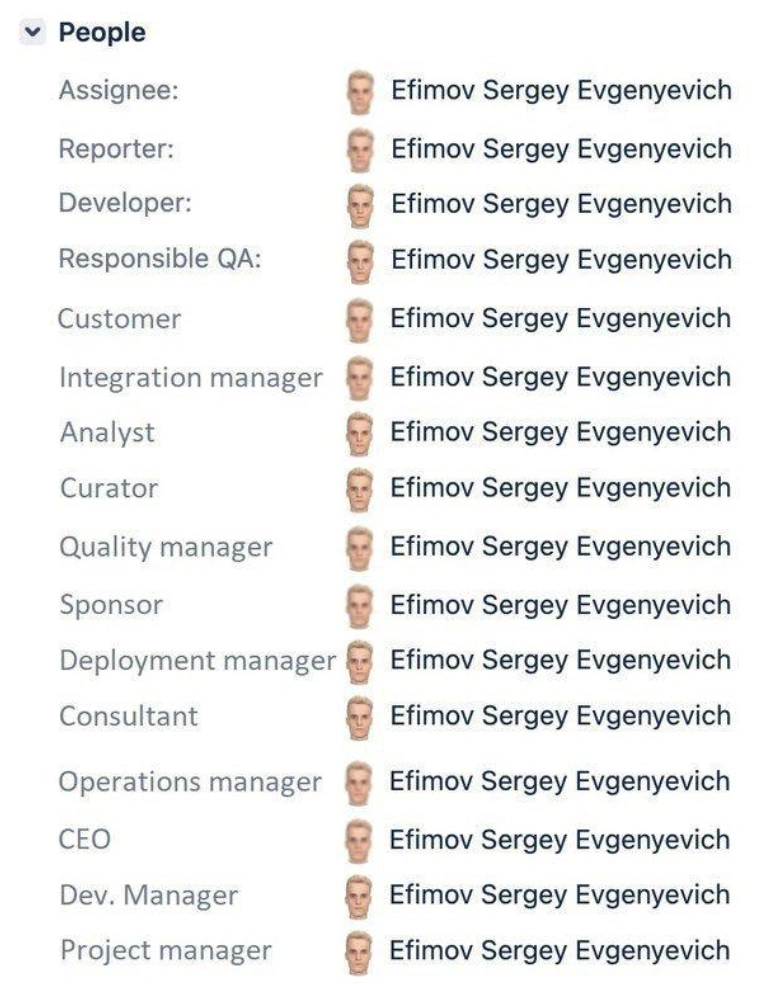Open the Quality manager's profile

[560, 547]
